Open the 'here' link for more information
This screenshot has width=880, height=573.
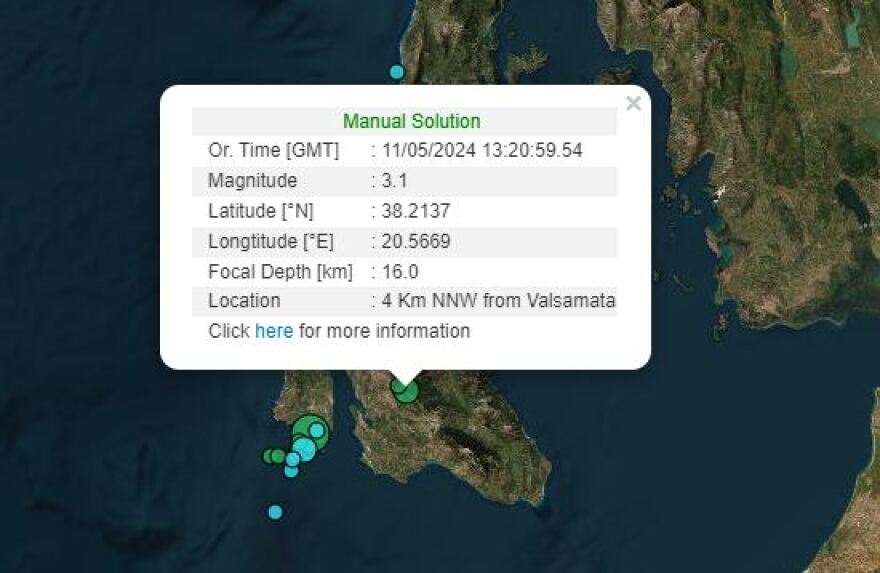pyautogui.click(x=274, y=331)
